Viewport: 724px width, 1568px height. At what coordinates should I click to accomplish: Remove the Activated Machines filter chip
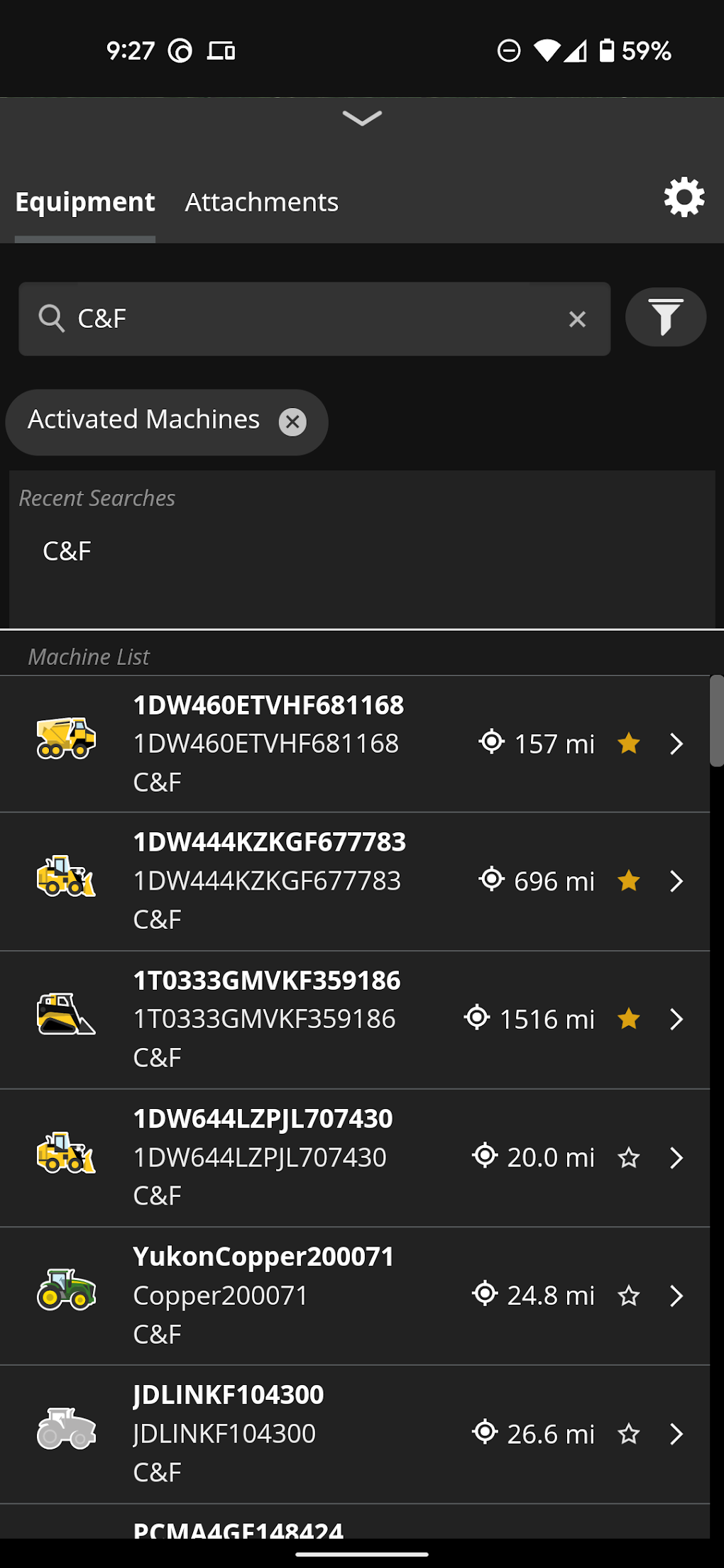click(x=292, y=421)
